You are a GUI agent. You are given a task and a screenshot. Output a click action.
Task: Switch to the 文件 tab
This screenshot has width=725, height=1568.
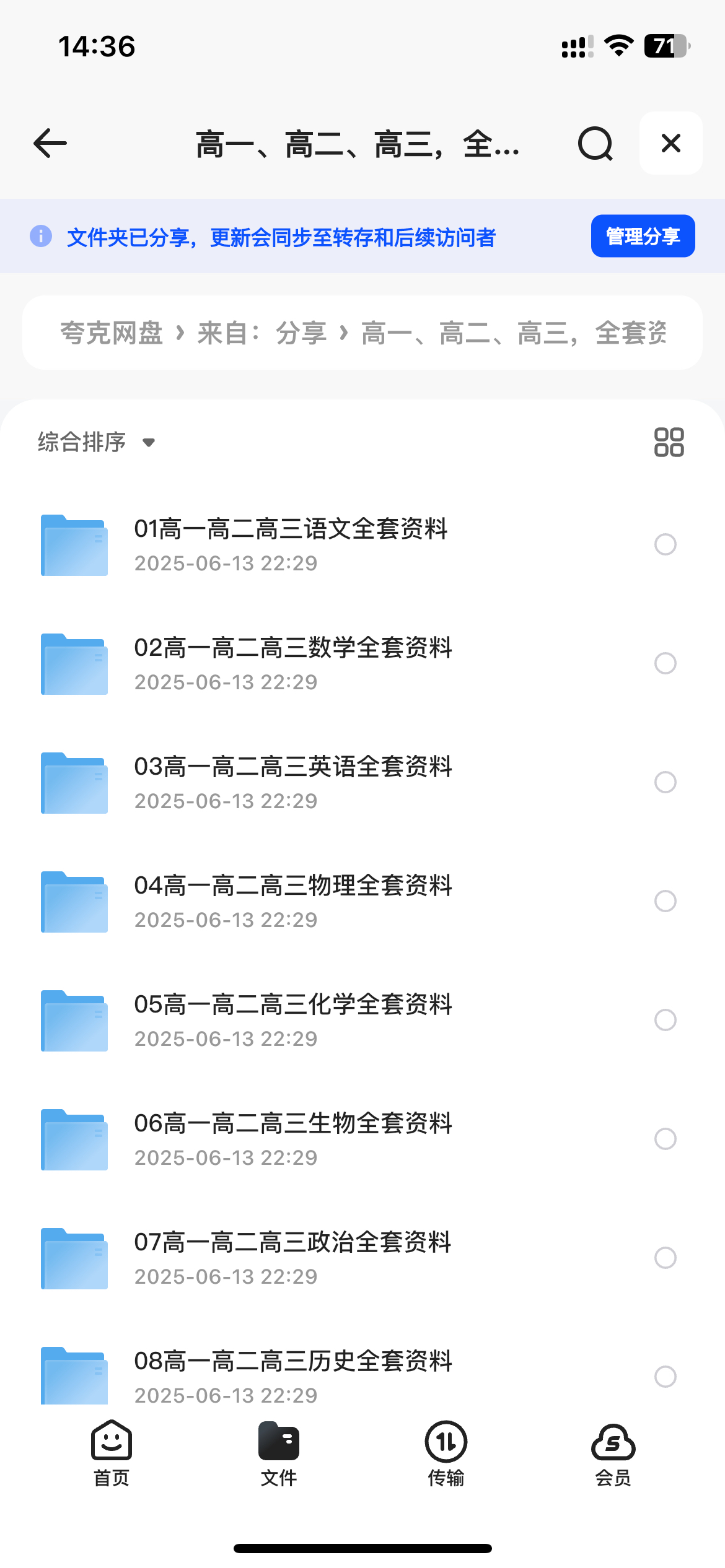point(279,1453)
